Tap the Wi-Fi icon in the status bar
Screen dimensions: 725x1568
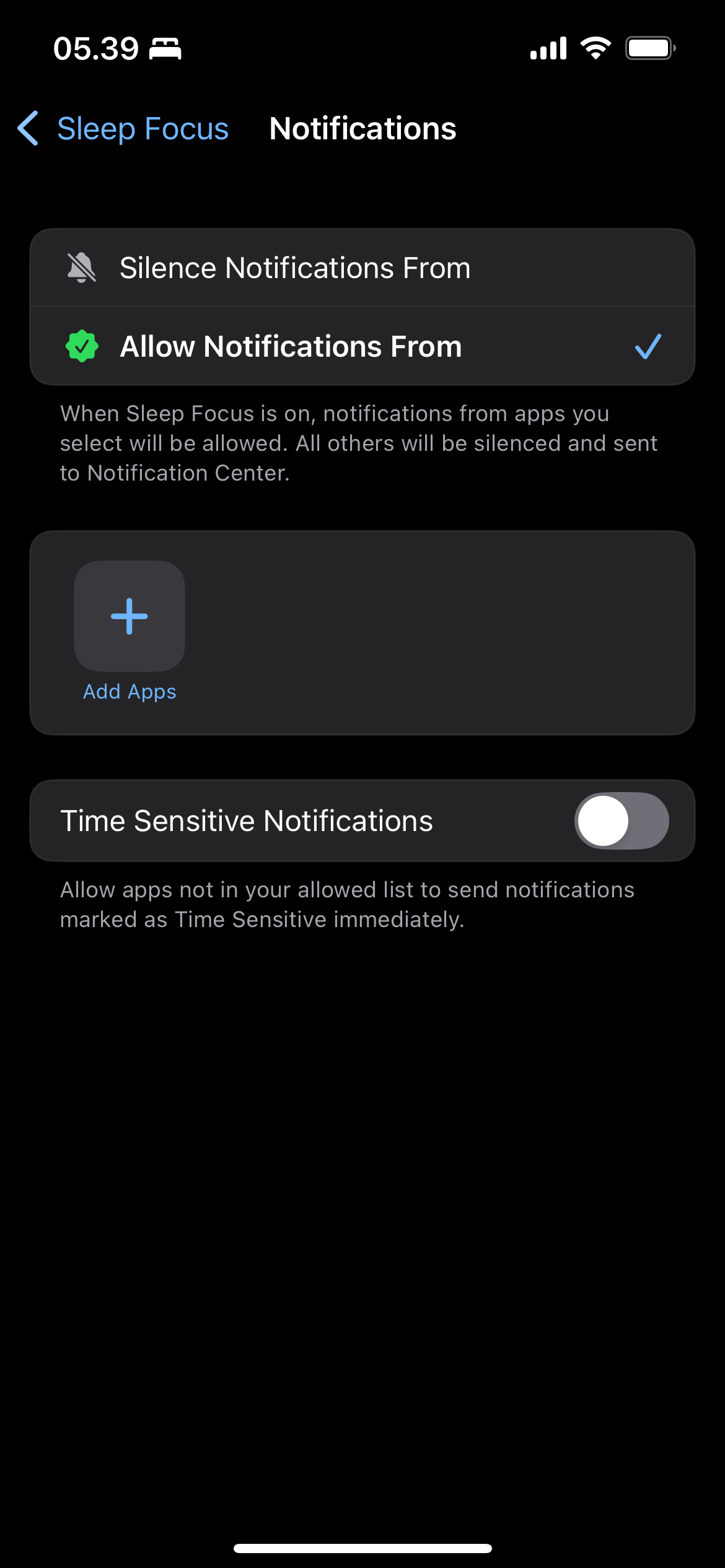(x=596, y=47)
